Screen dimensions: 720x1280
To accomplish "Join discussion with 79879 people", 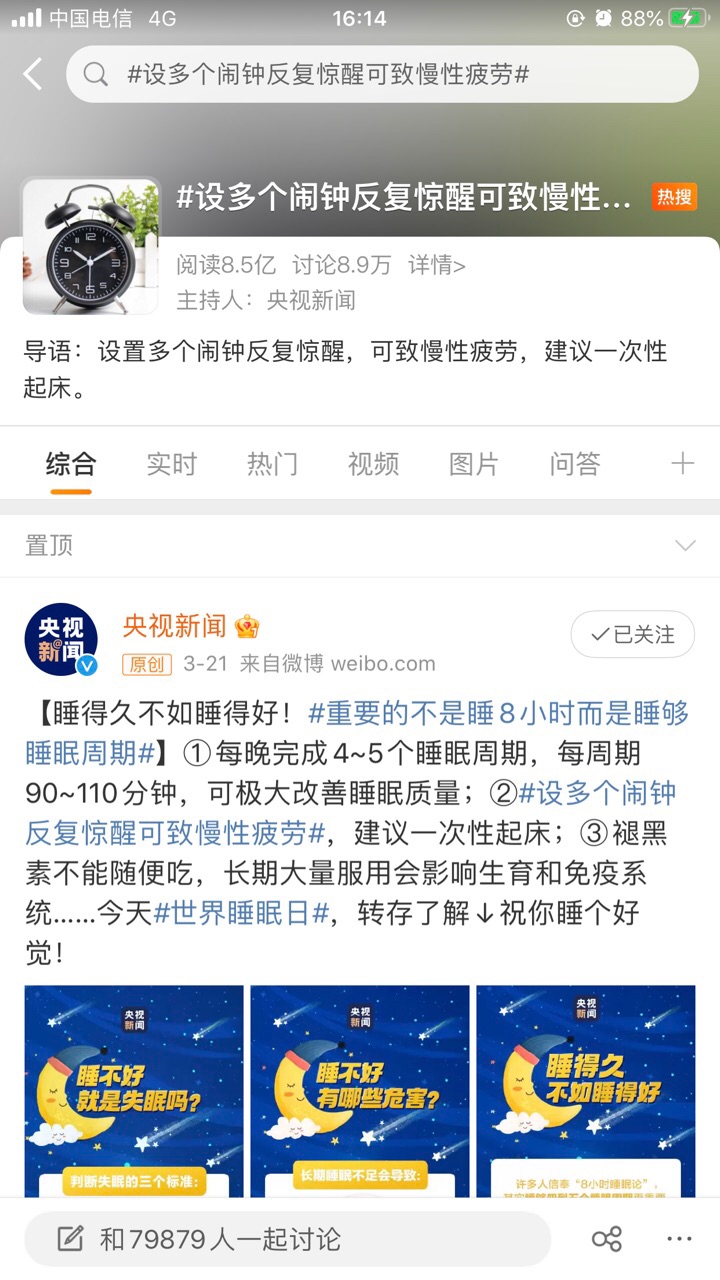I will (x=288, y=1240).
